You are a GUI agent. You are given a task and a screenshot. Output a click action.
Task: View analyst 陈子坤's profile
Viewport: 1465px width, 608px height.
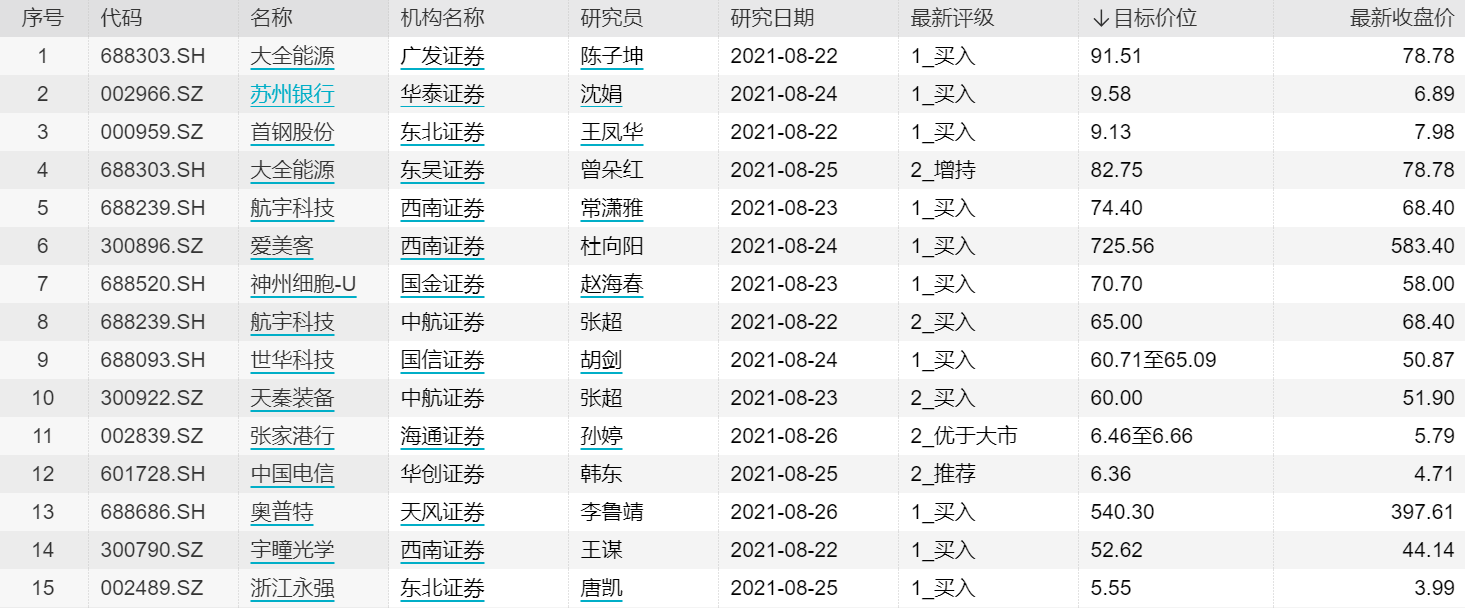pos(612,57)
